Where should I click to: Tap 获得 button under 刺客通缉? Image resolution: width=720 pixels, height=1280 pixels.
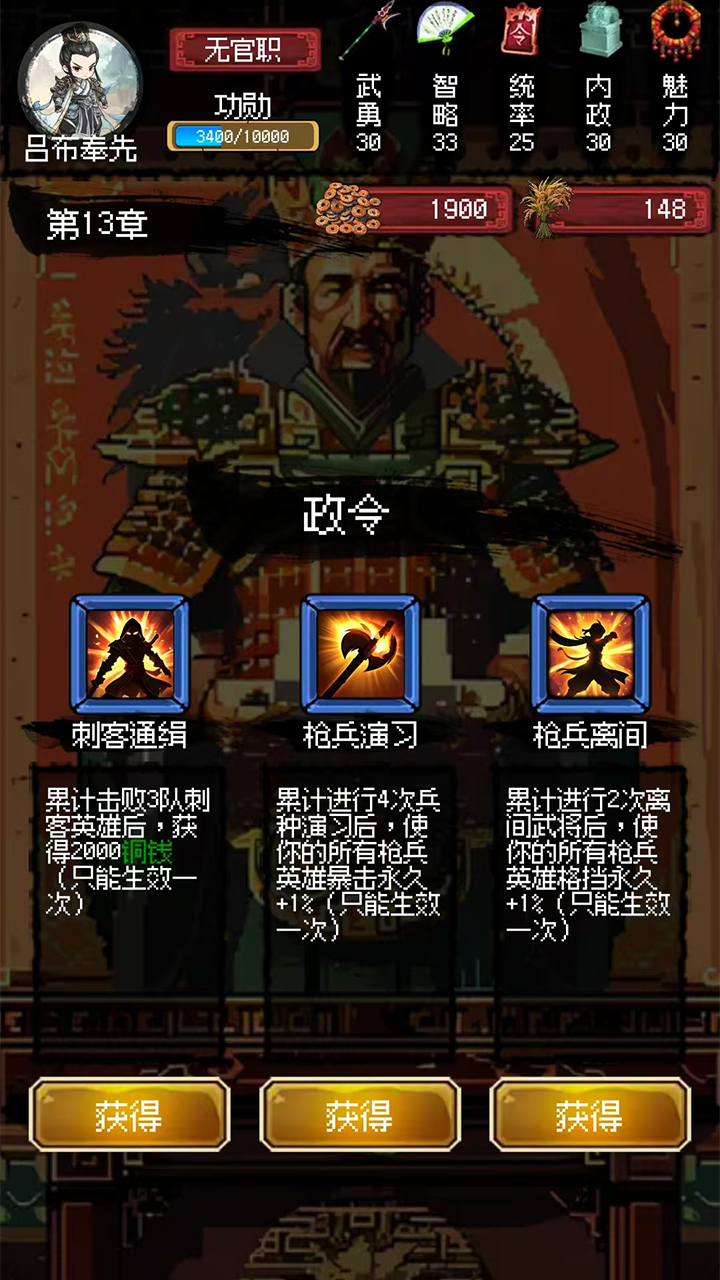pyautogui.click(x=130, y=1115)
